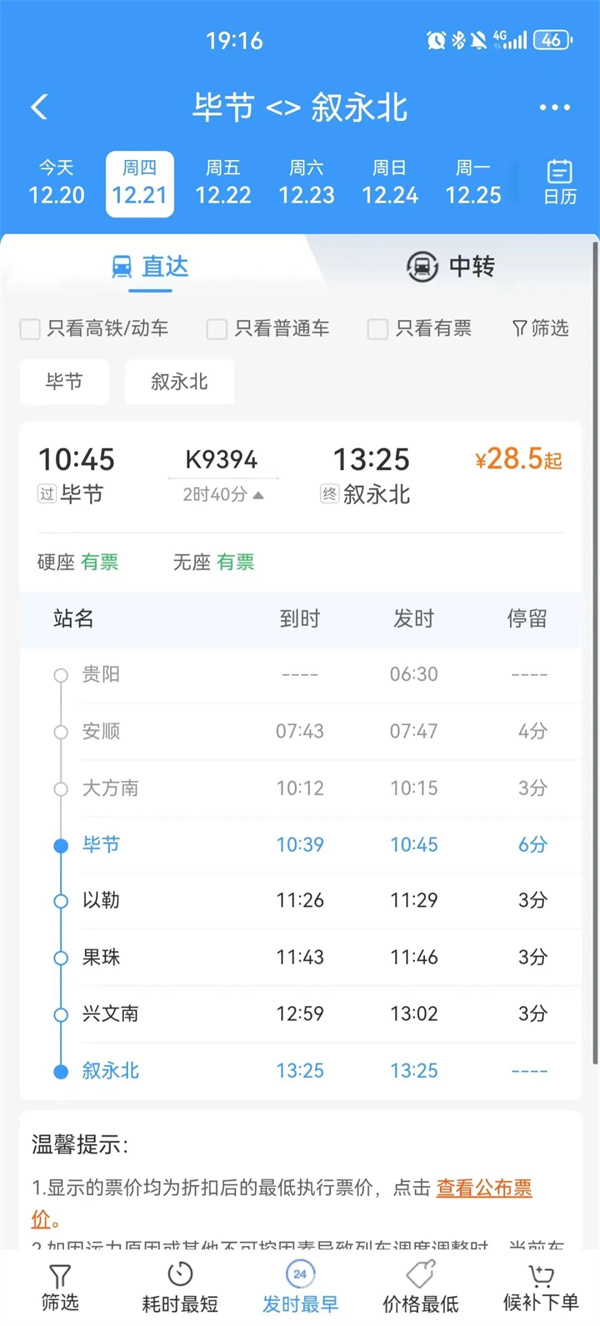Switch to the 中转 transfer tab
This screenshot has width=600, height=1326.
coord(451,266)
